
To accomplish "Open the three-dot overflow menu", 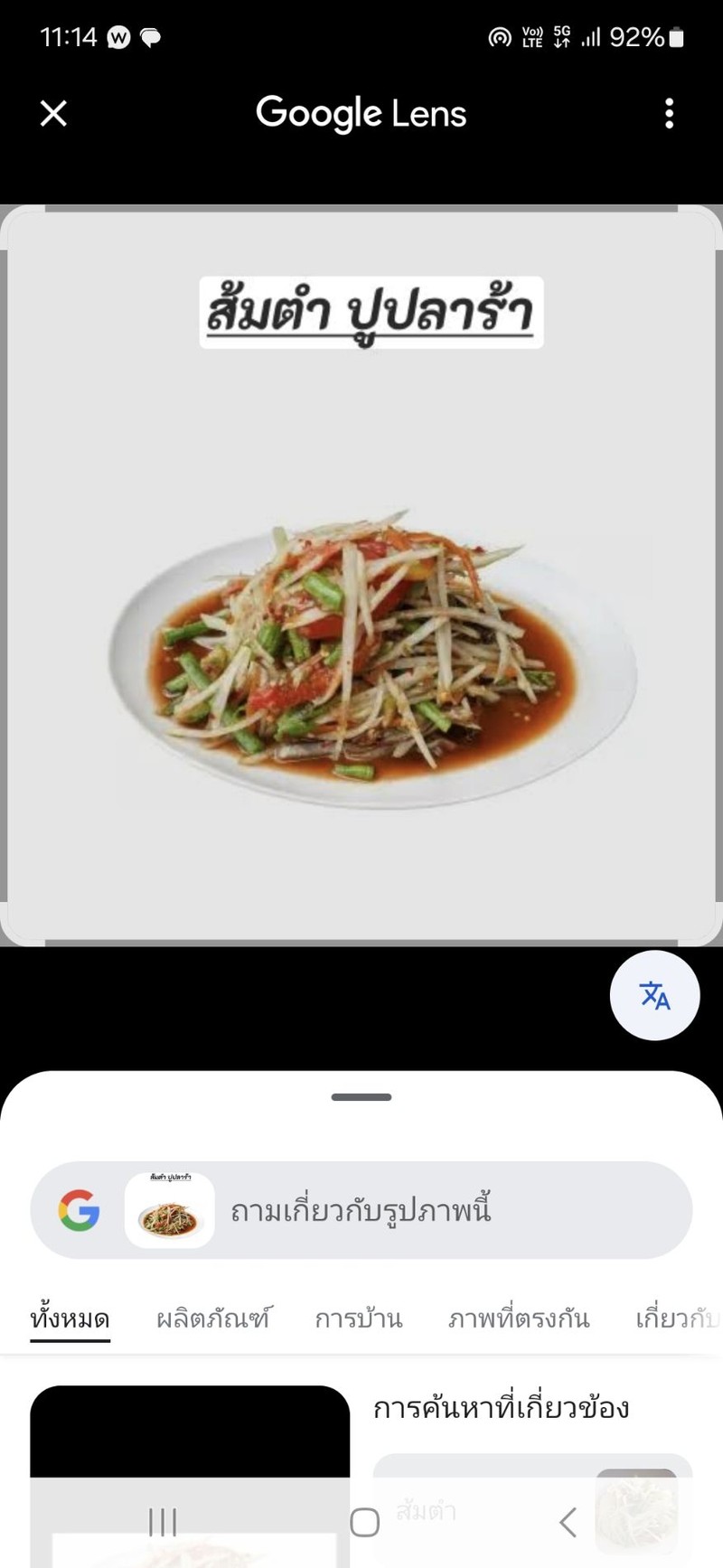I will (x=669, y=114).
